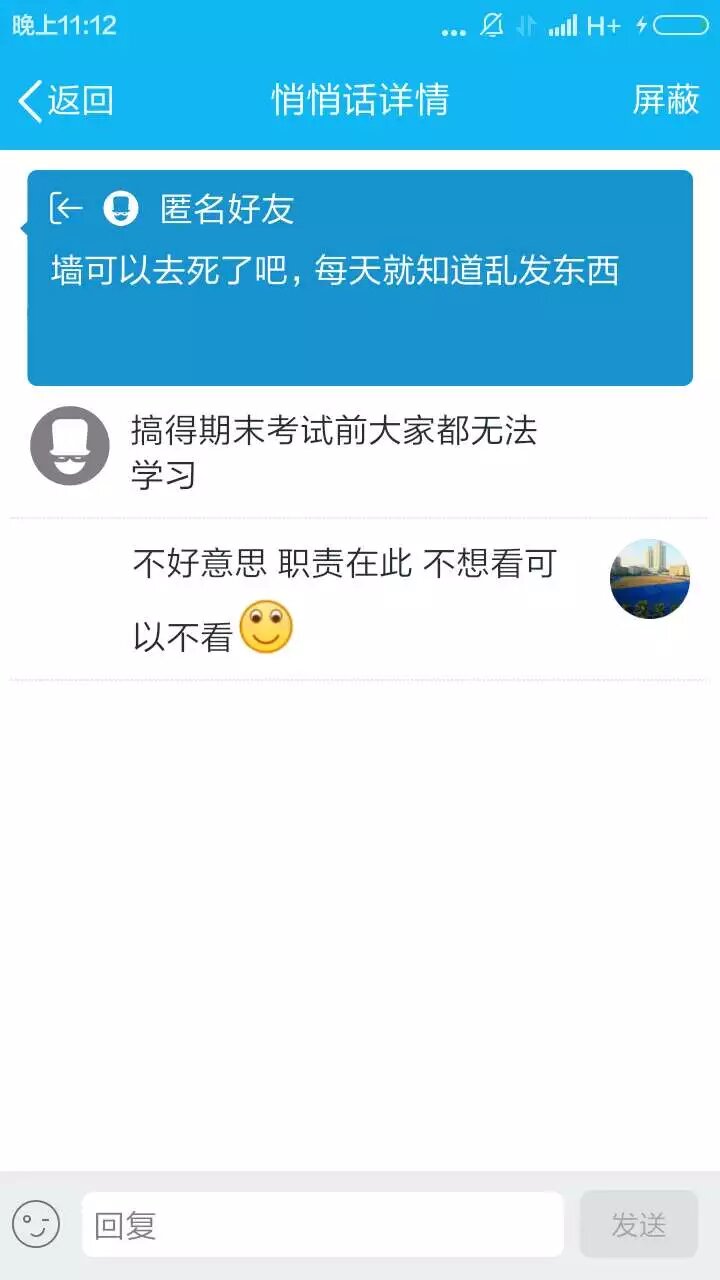Tap the anonymous commenter's hat avatar
Screen dimensions: 720x1280
pos(70,446)
